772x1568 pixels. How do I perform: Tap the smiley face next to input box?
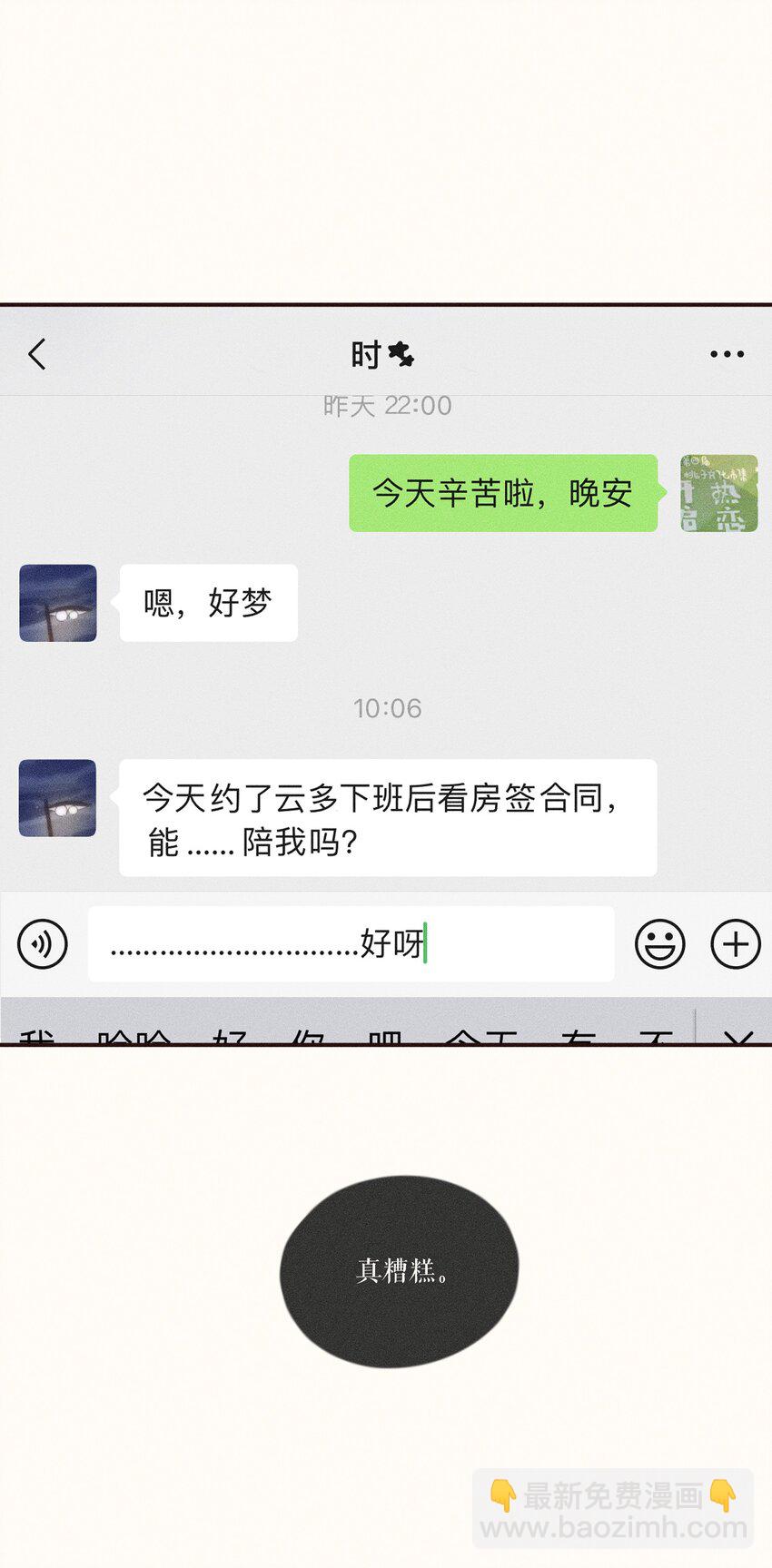[661, 944]
